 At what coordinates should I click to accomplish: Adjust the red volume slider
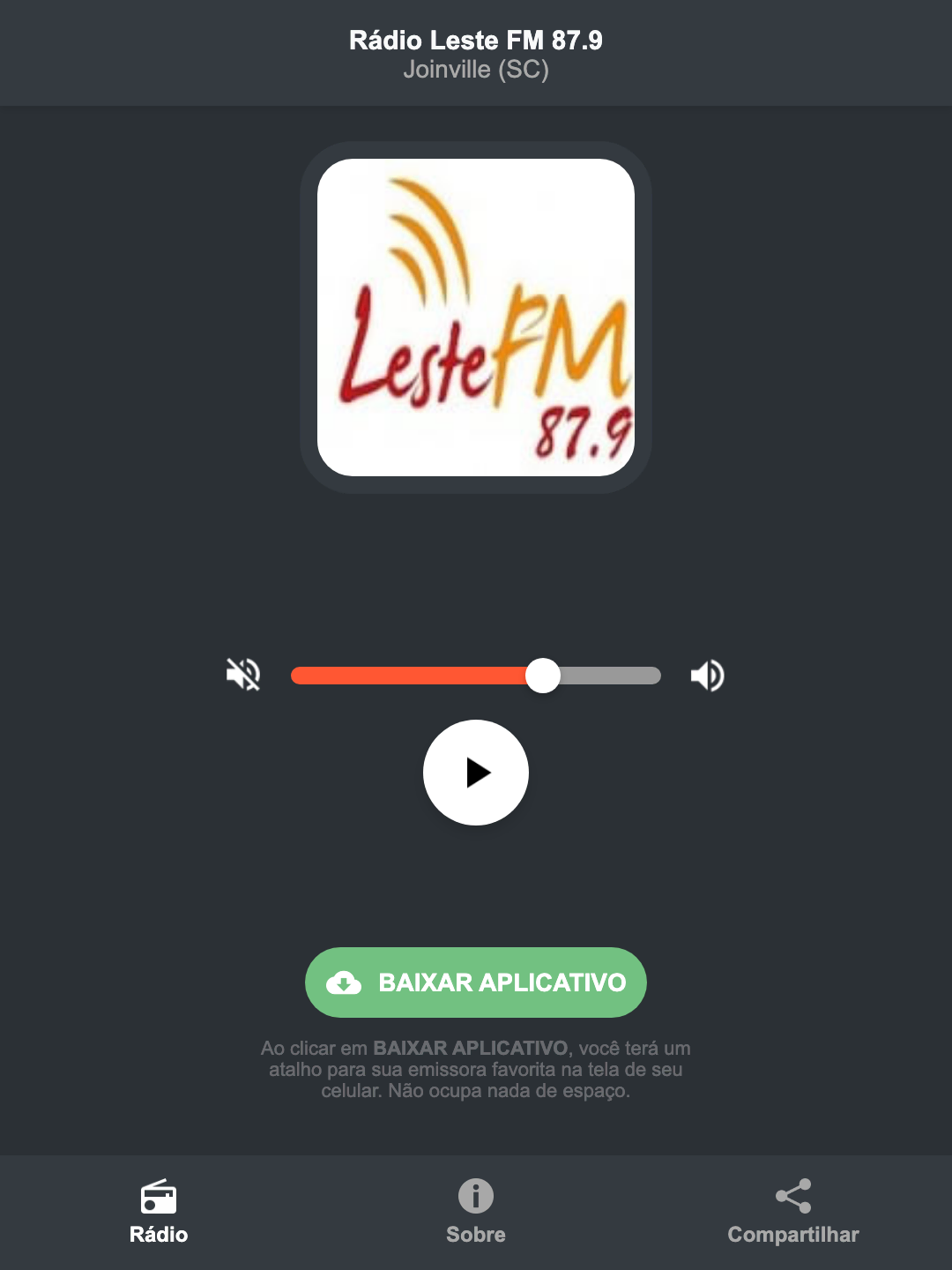tap(543, 675)
